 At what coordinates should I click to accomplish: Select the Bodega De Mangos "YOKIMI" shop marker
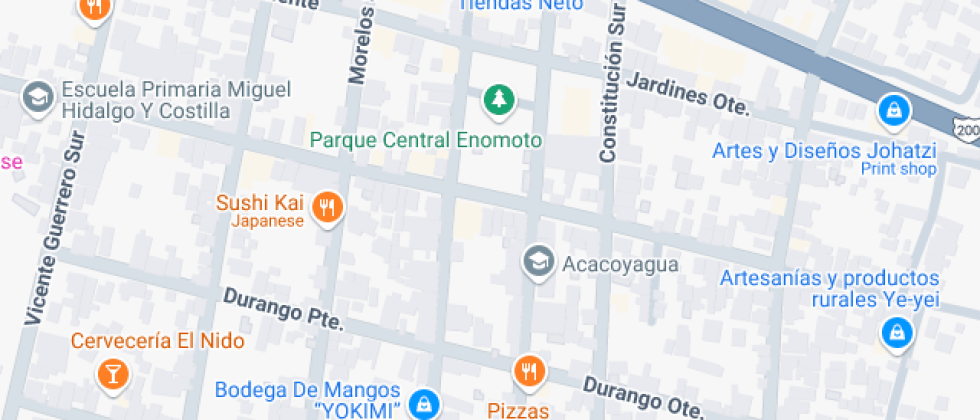point(425,402)
